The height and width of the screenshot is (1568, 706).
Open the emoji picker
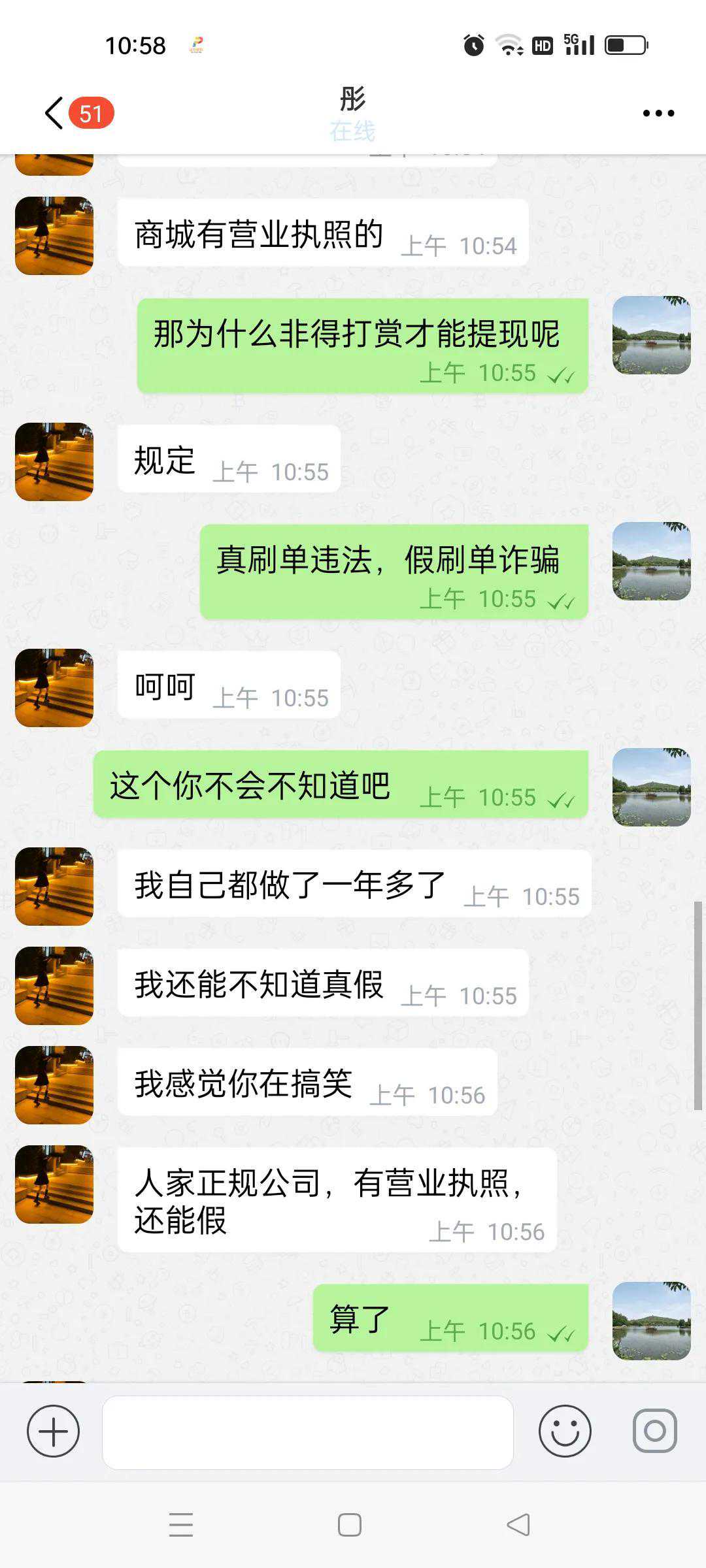coord(565,1431)
